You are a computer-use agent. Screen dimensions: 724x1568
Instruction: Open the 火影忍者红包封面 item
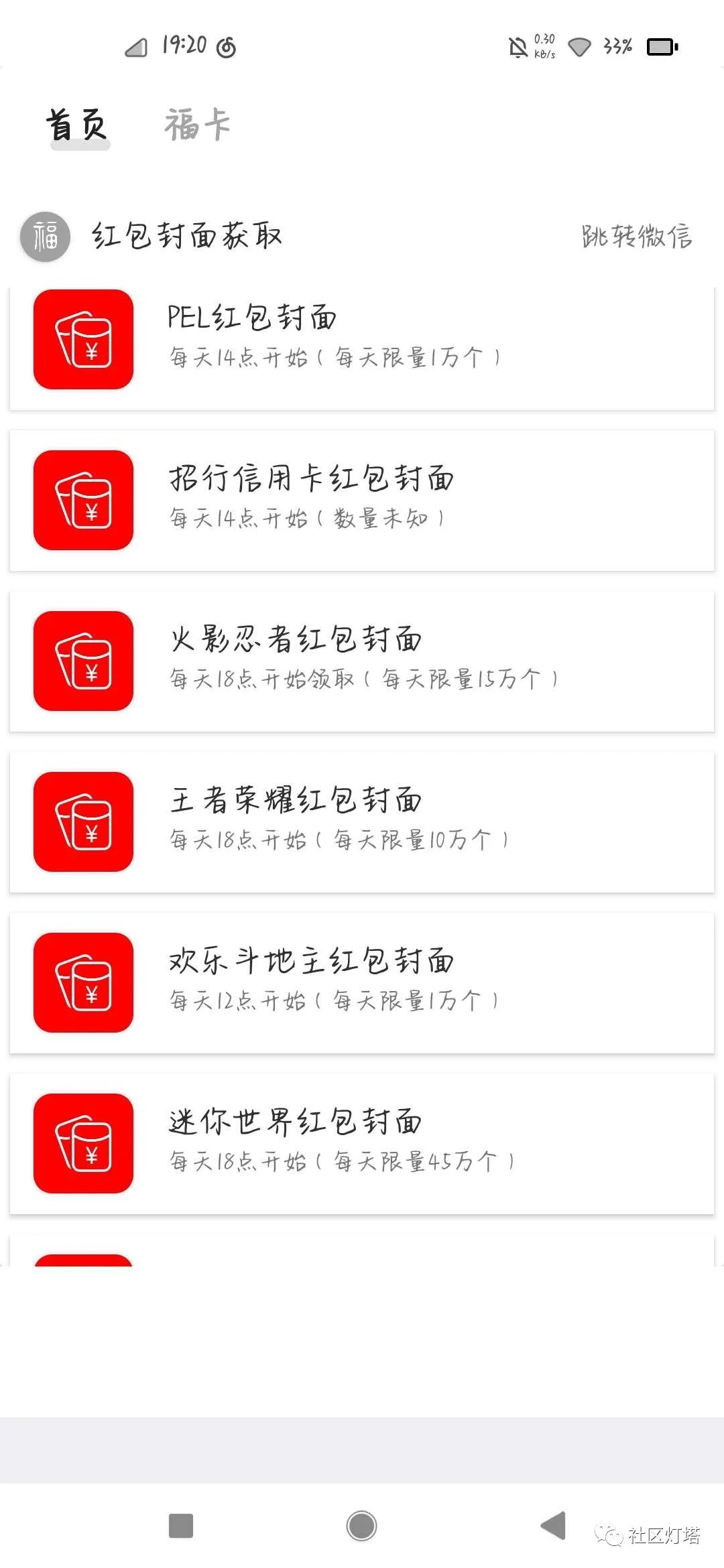click(x=362, y=661)
